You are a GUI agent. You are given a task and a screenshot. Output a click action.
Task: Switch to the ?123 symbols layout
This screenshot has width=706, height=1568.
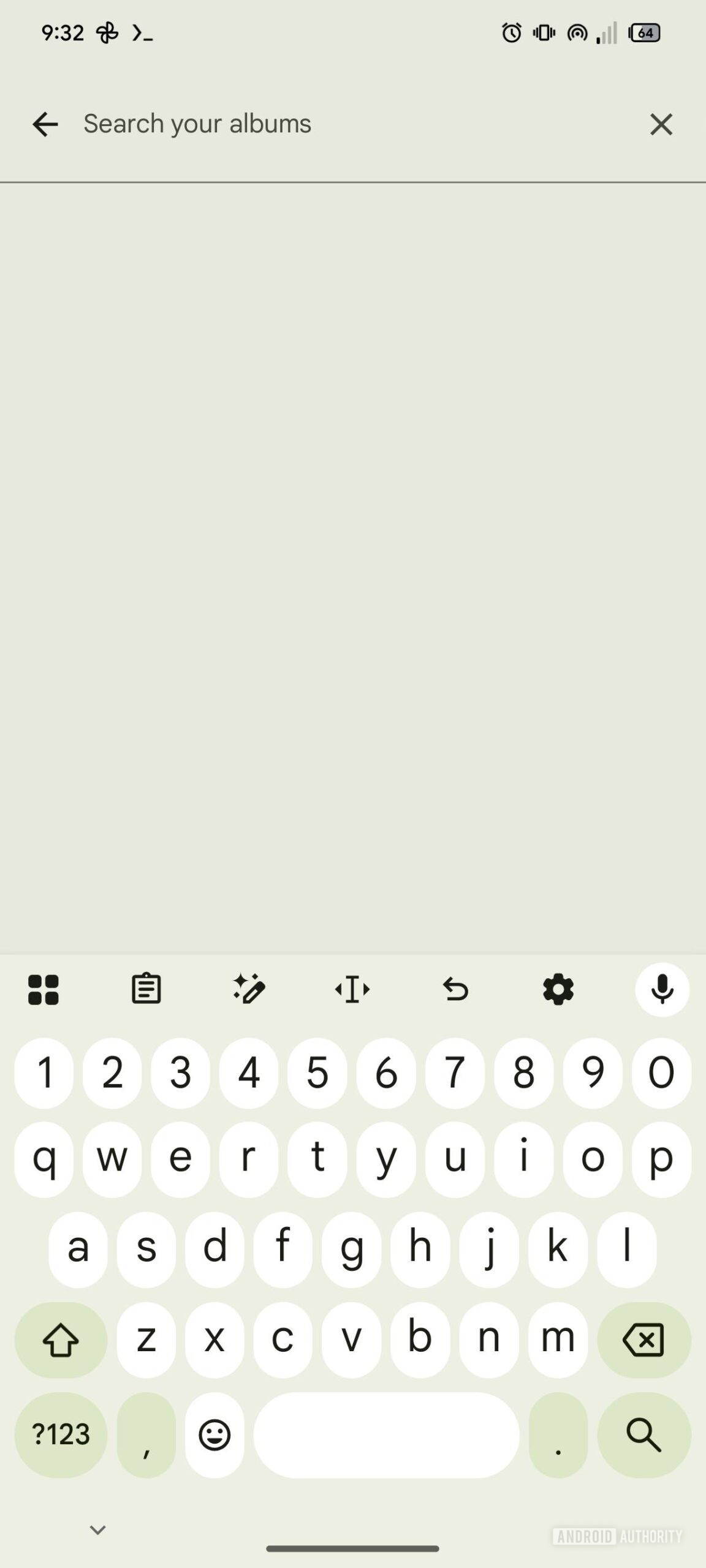[x=61, y=1434]
